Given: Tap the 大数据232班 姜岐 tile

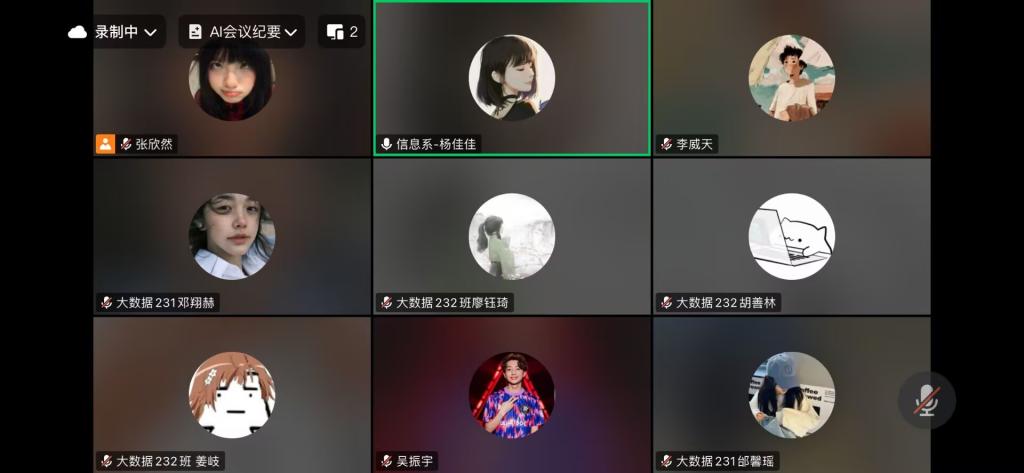Looking at the screenshot, I should (x=232, y=395).
